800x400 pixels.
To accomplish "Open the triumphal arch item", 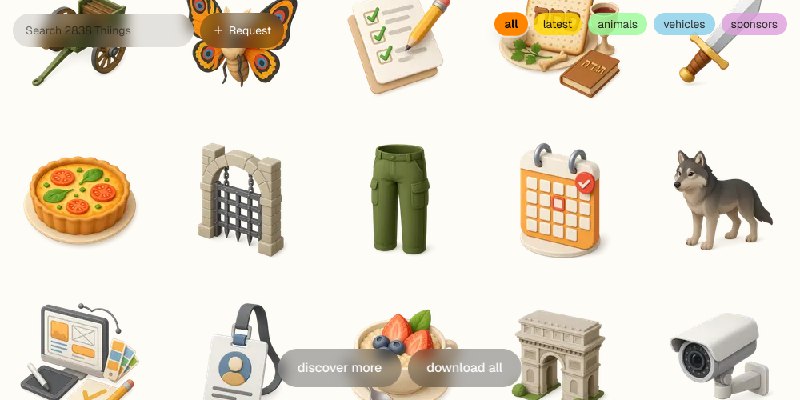I will [x=560, y=355].
